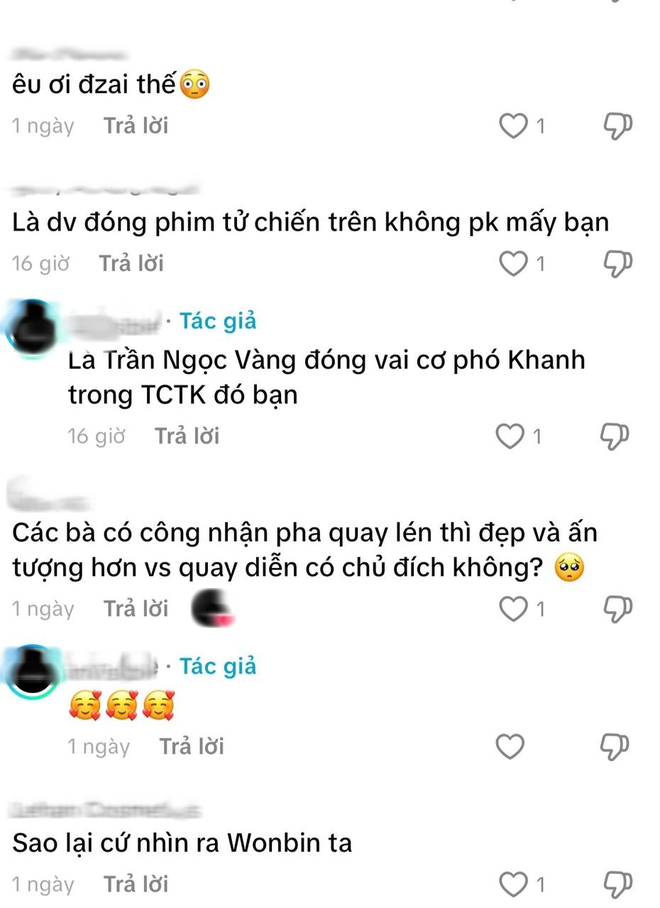Reply to the author's Trần Ngọc Vàng comment

tap(187, 436)
